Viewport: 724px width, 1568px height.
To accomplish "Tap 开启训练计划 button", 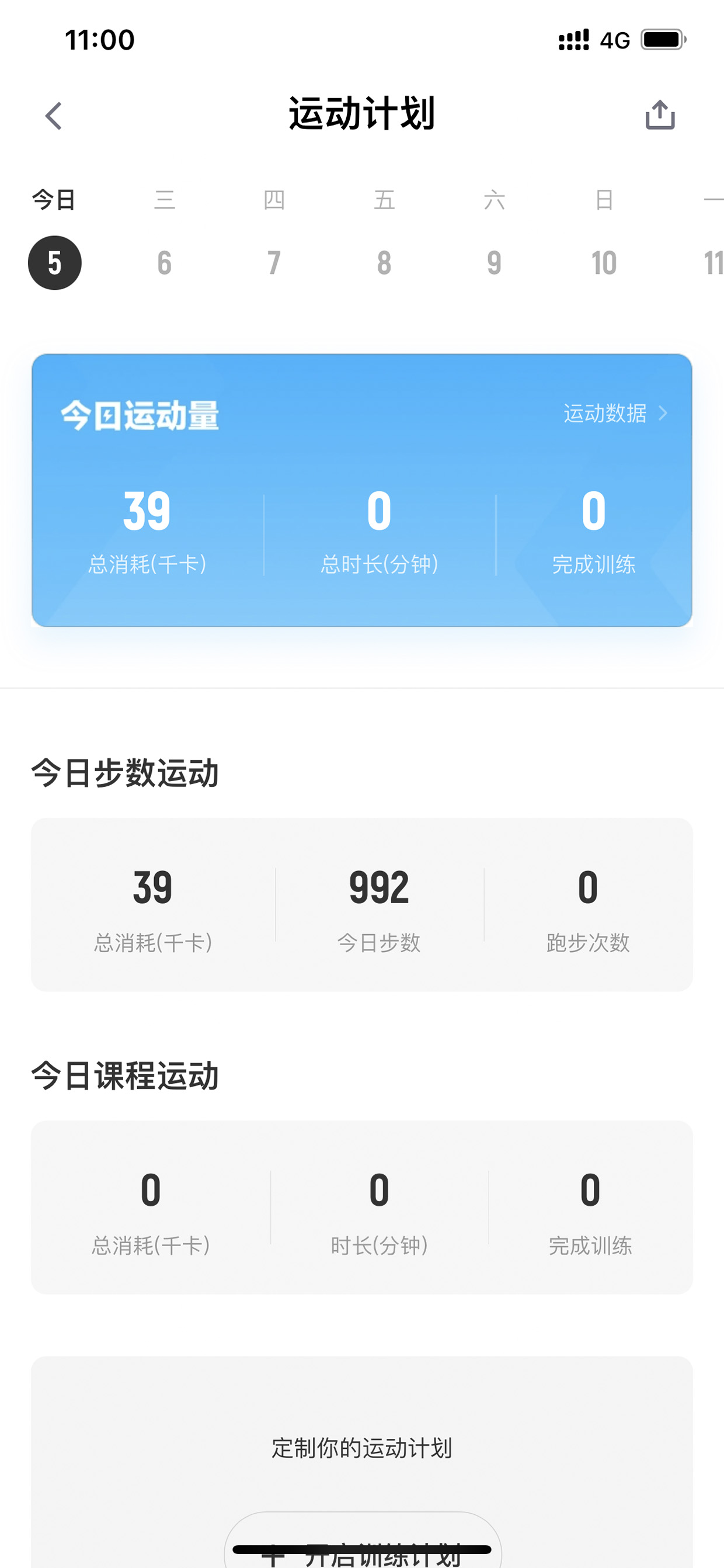I will tap(363, 1539).
